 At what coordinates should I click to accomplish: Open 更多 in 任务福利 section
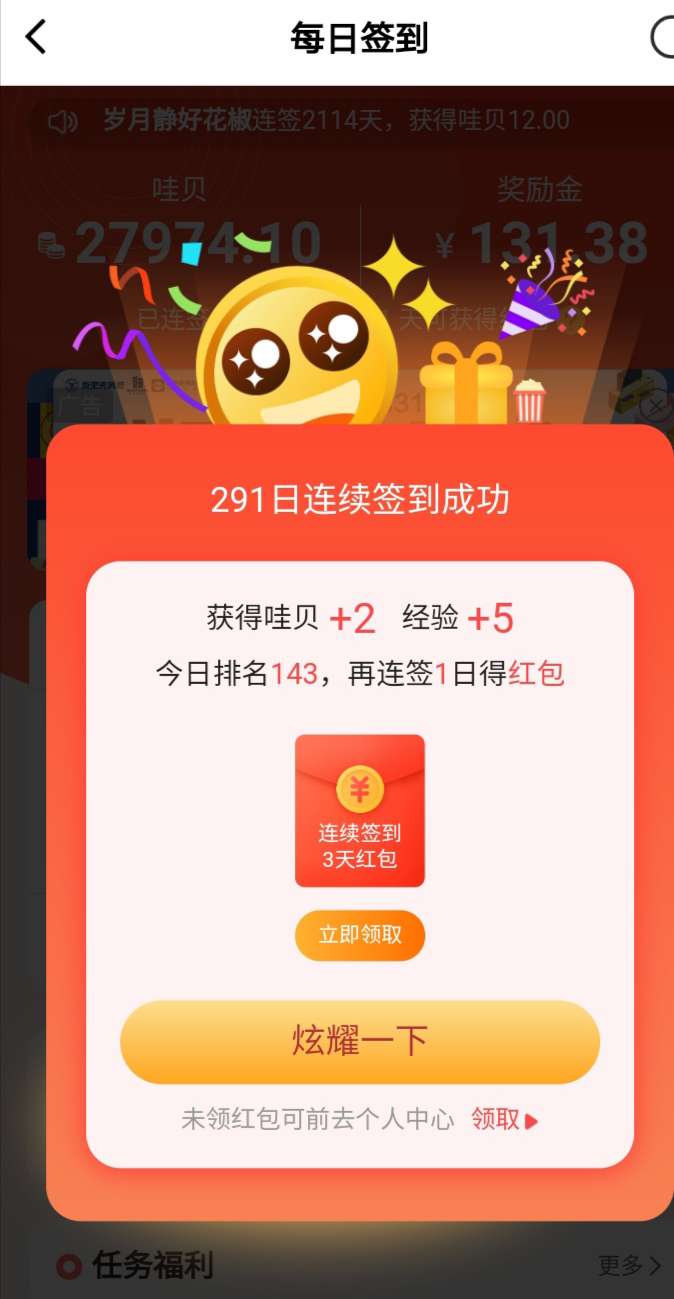[x=629, y=1266]
